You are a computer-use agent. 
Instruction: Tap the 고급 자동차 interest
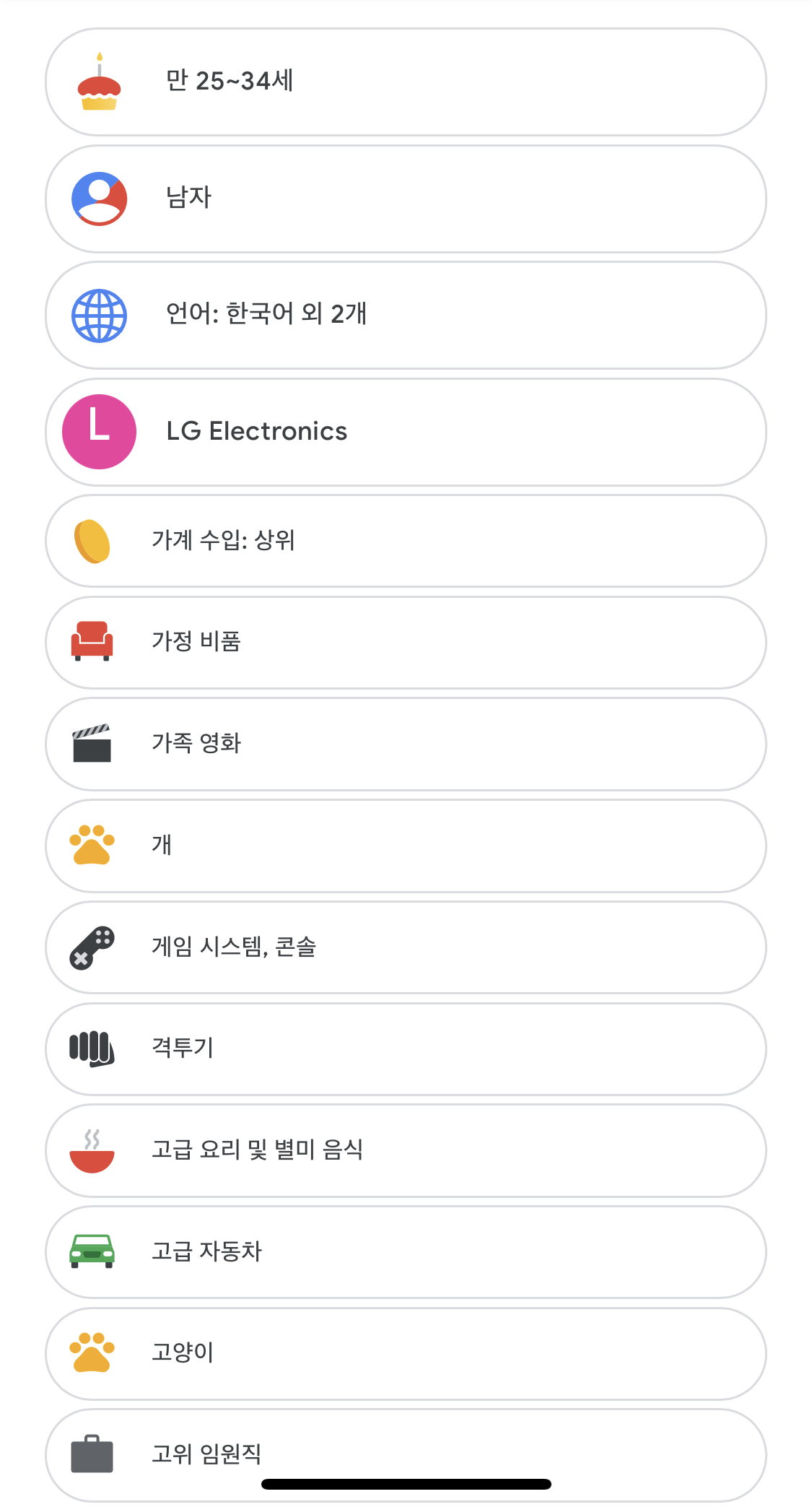(405, 1252)
